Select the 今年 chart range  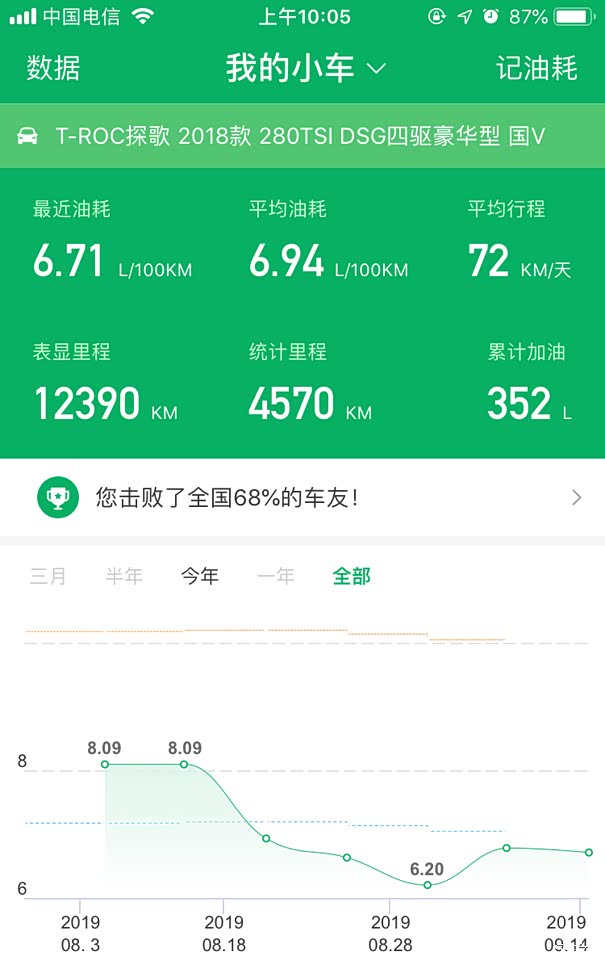199,576
